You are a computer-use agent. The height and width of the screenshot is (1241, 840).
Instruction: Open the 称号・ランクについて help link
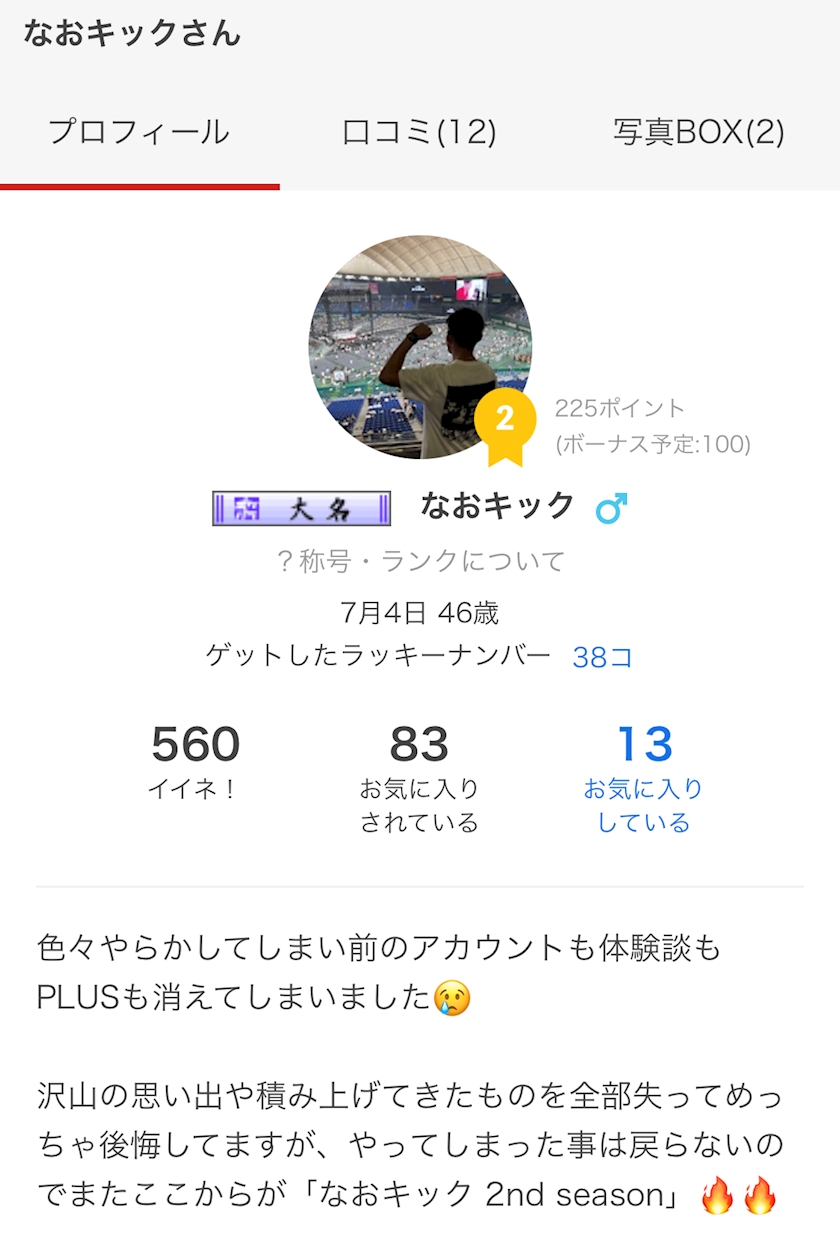click(420, 561)
